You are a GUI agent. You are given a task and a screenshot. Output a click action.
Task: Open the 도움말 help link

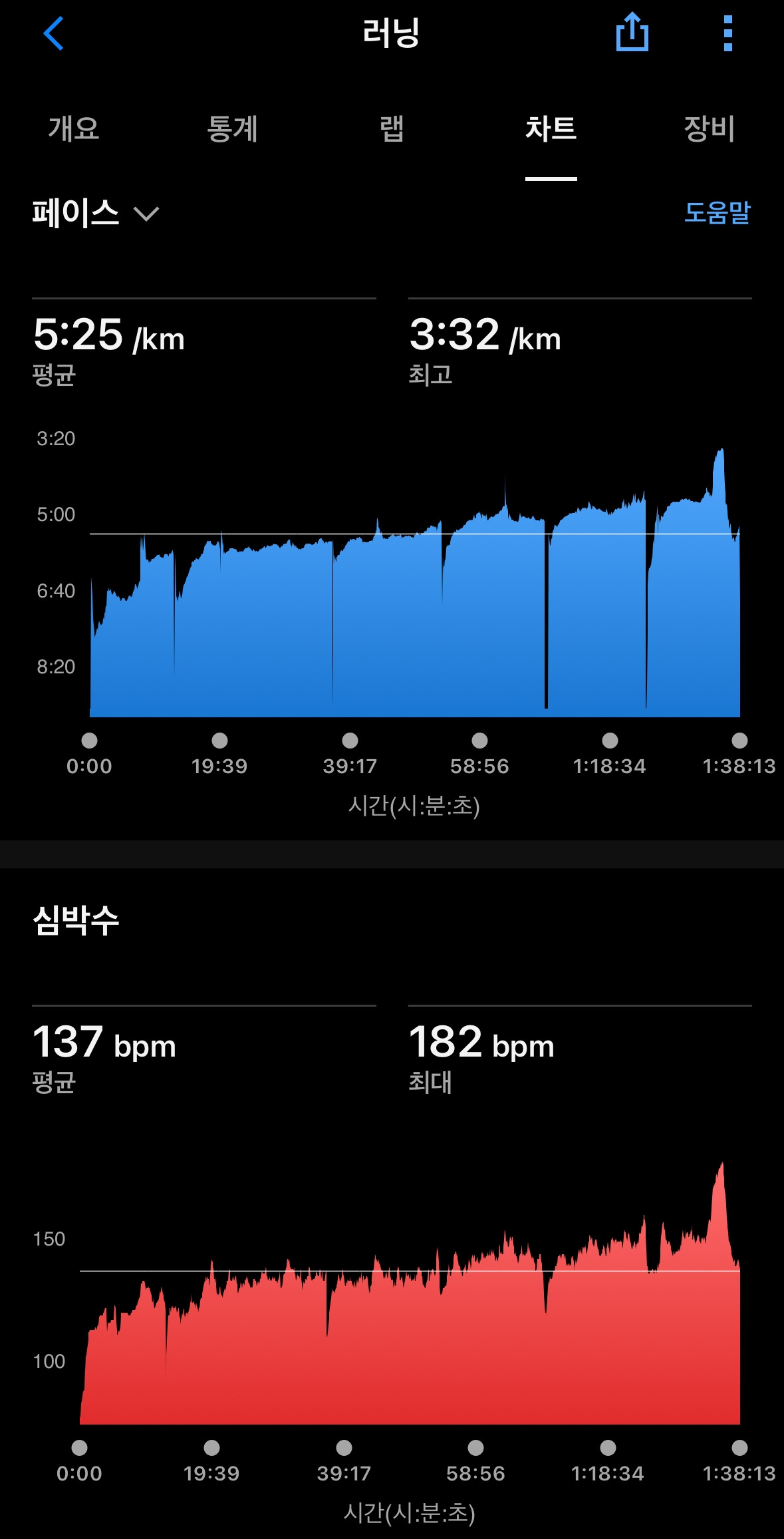pos(717,213)
